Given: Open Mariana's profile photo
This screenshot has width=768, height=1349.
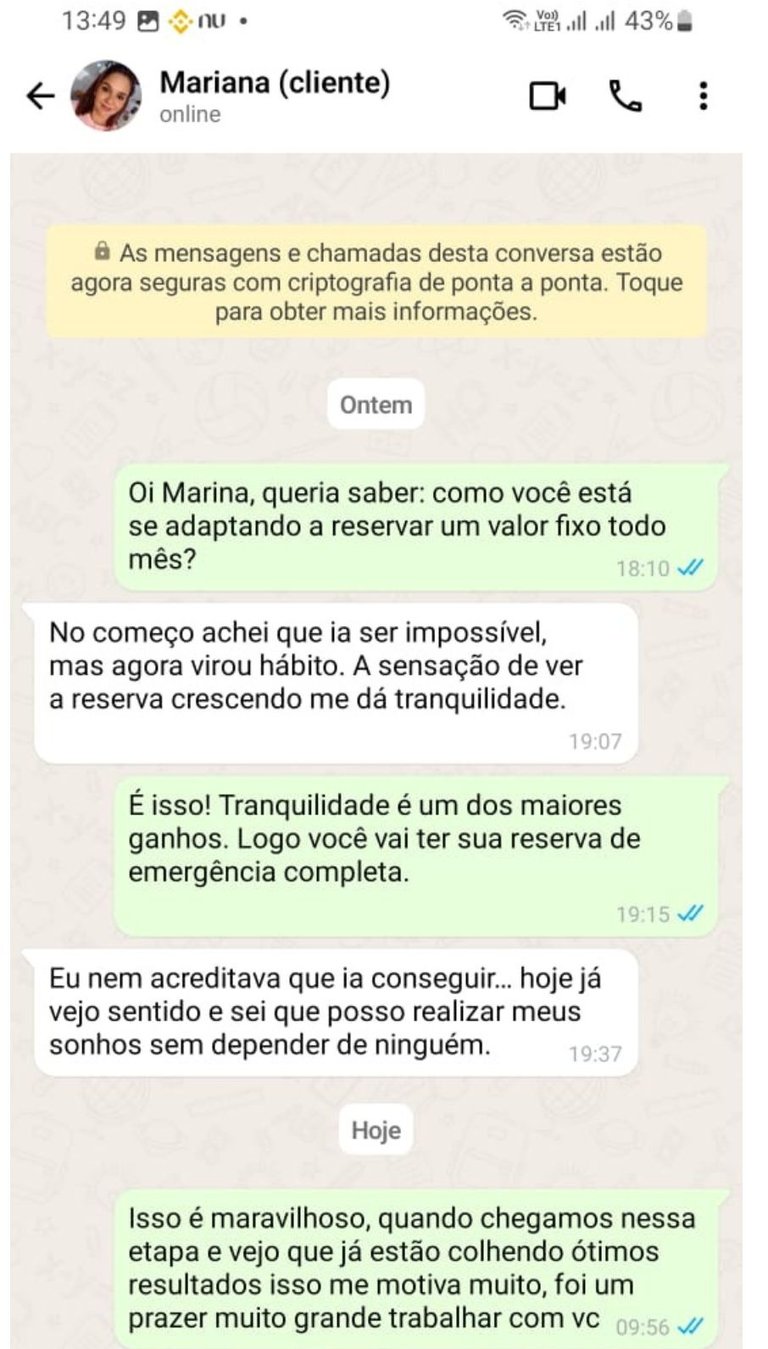Looking at the screenshot, I should pyautogui.click(x=105, y=96).
